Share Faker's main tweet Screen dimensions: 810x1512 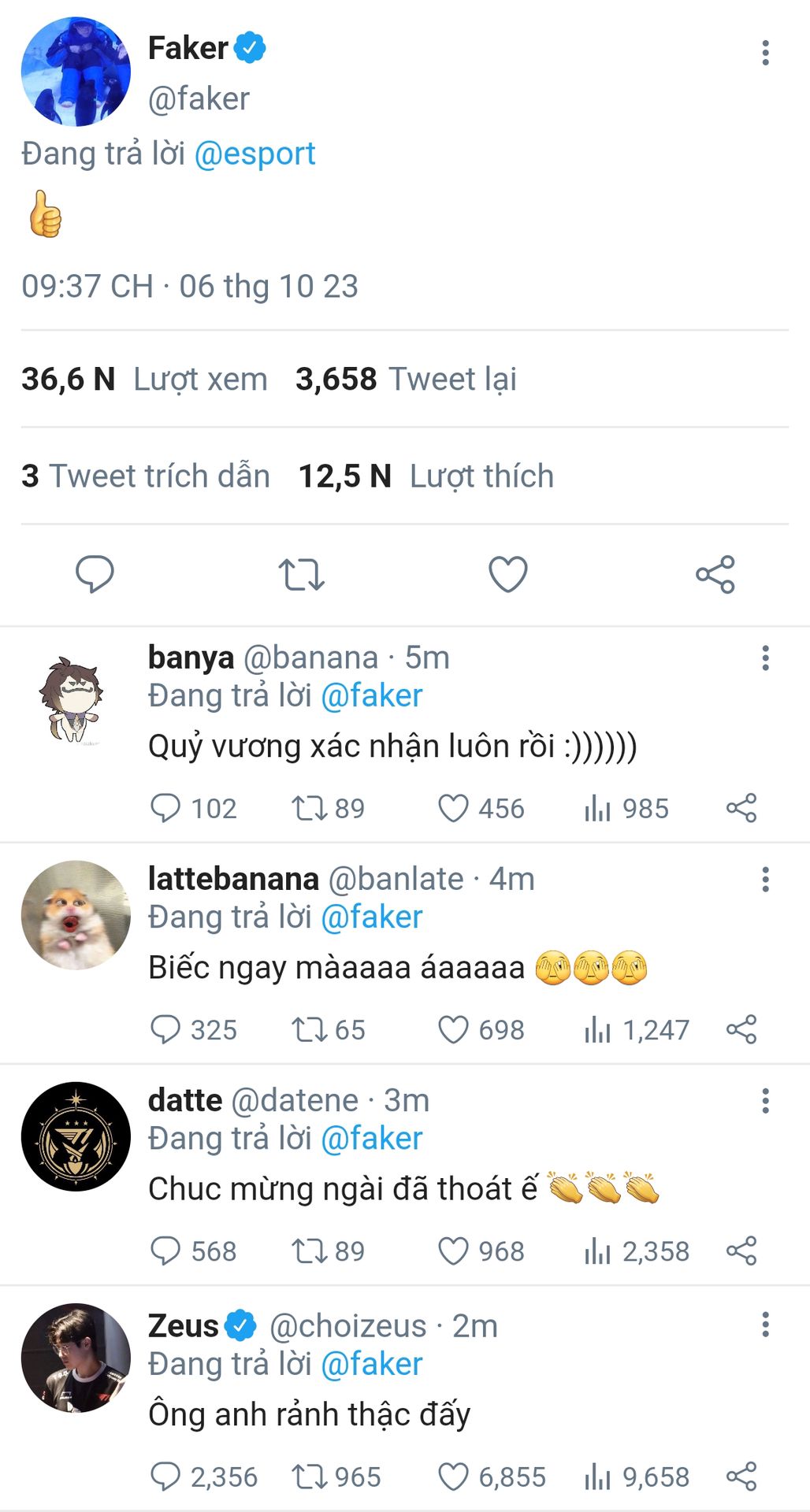(x=715, y=574)
